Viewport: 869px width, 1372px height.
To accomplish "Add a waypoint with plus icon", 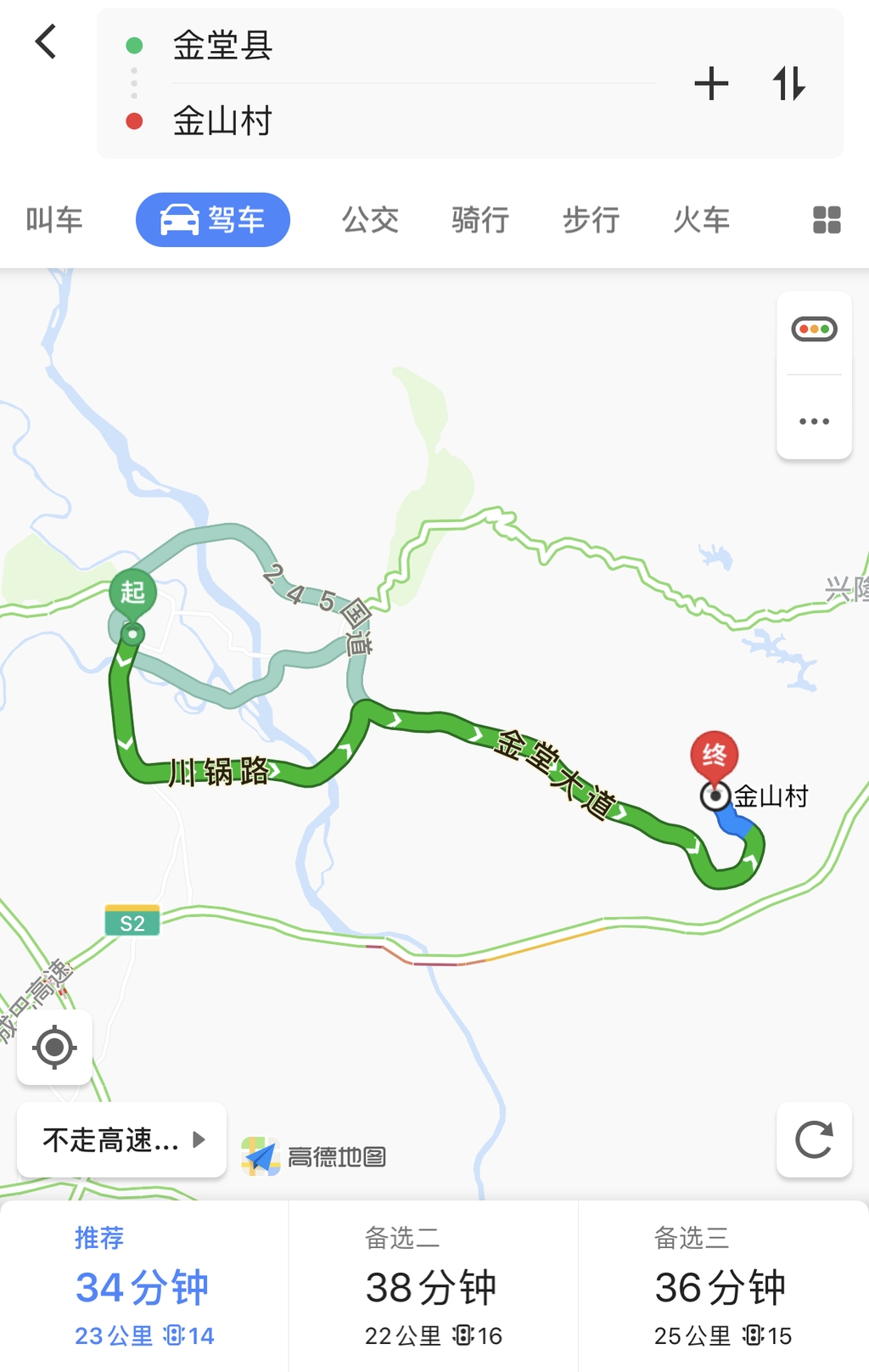I will [x=711, y=84].
